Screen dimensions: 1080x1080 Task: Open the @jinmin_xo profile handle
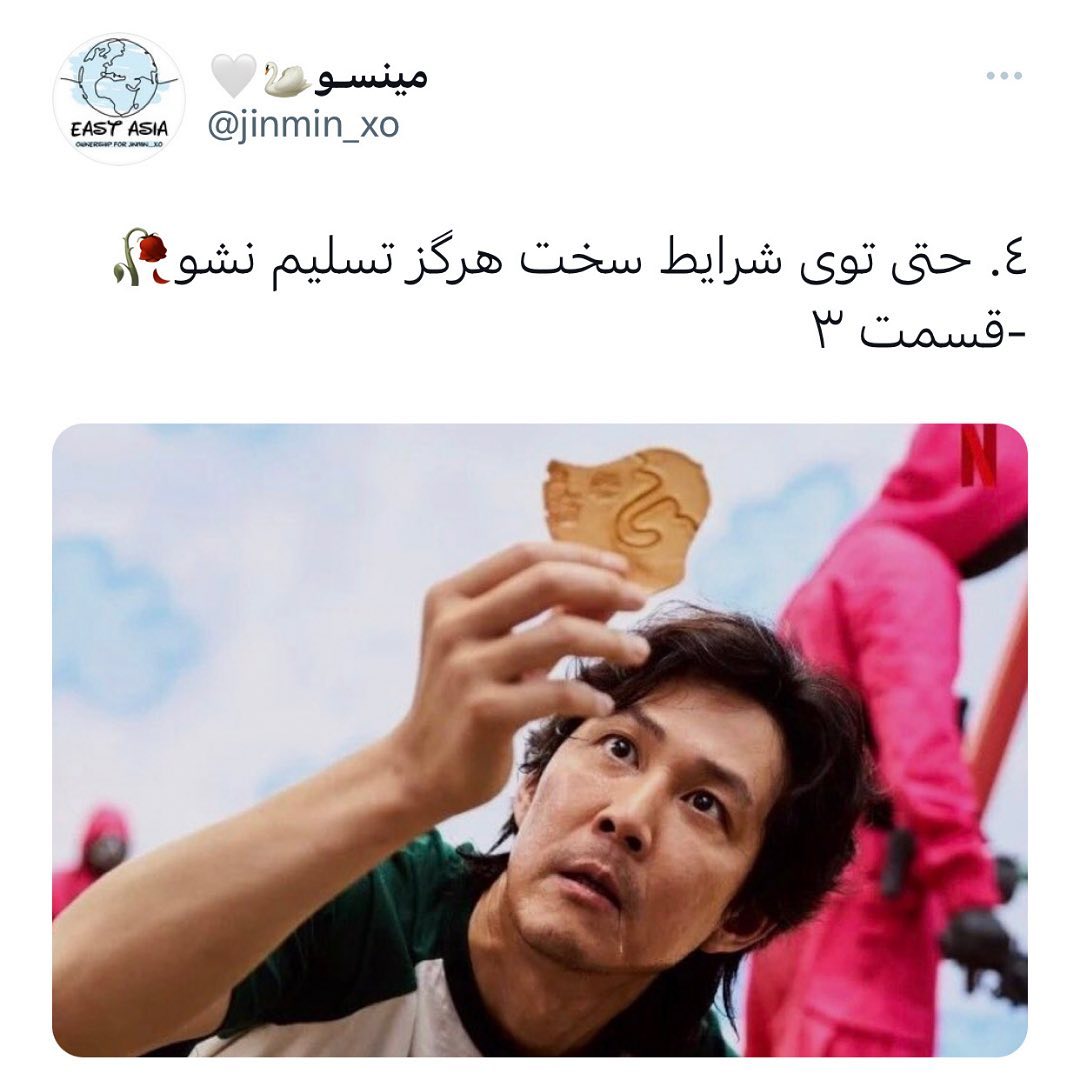click(x=303, y=127)
